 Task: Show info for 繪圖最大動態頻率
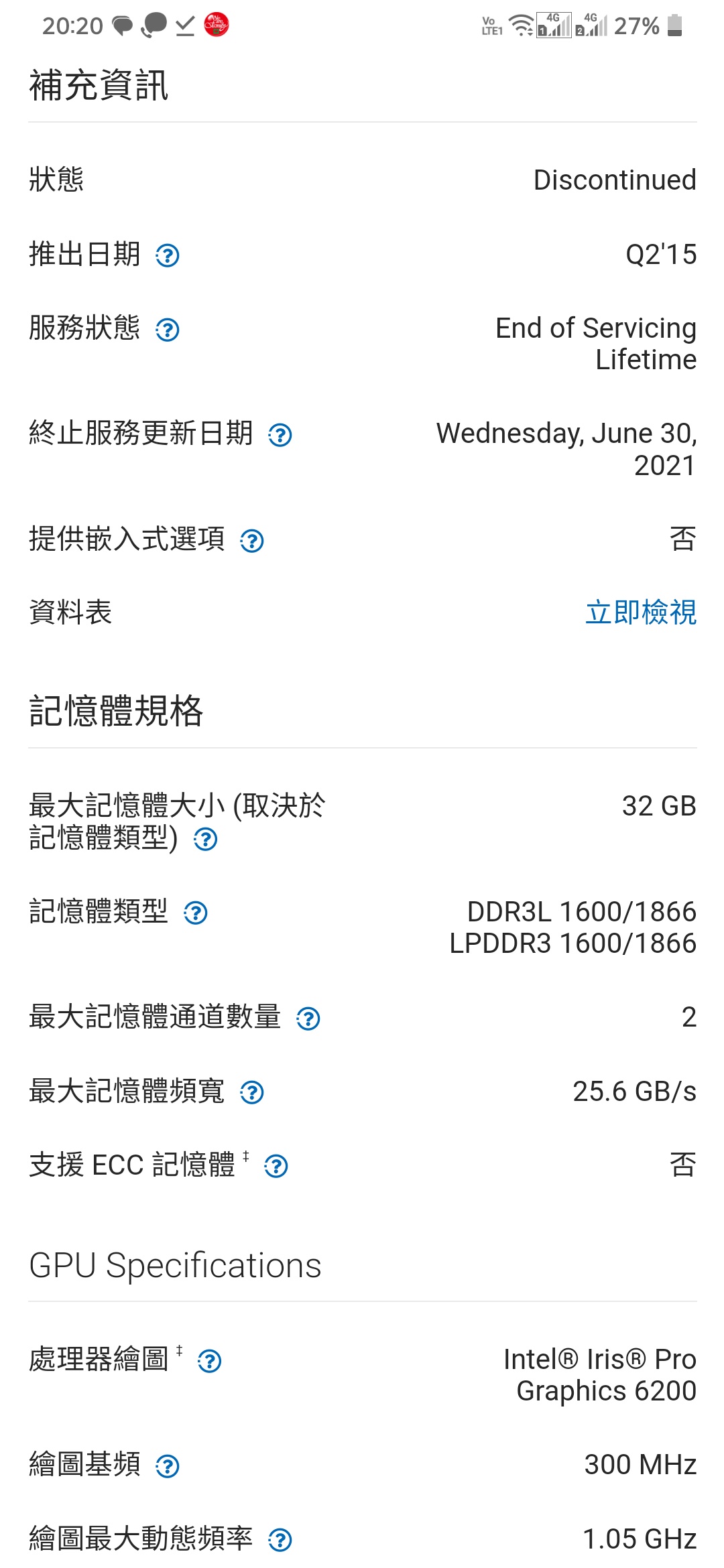(x=280, y=1541)
